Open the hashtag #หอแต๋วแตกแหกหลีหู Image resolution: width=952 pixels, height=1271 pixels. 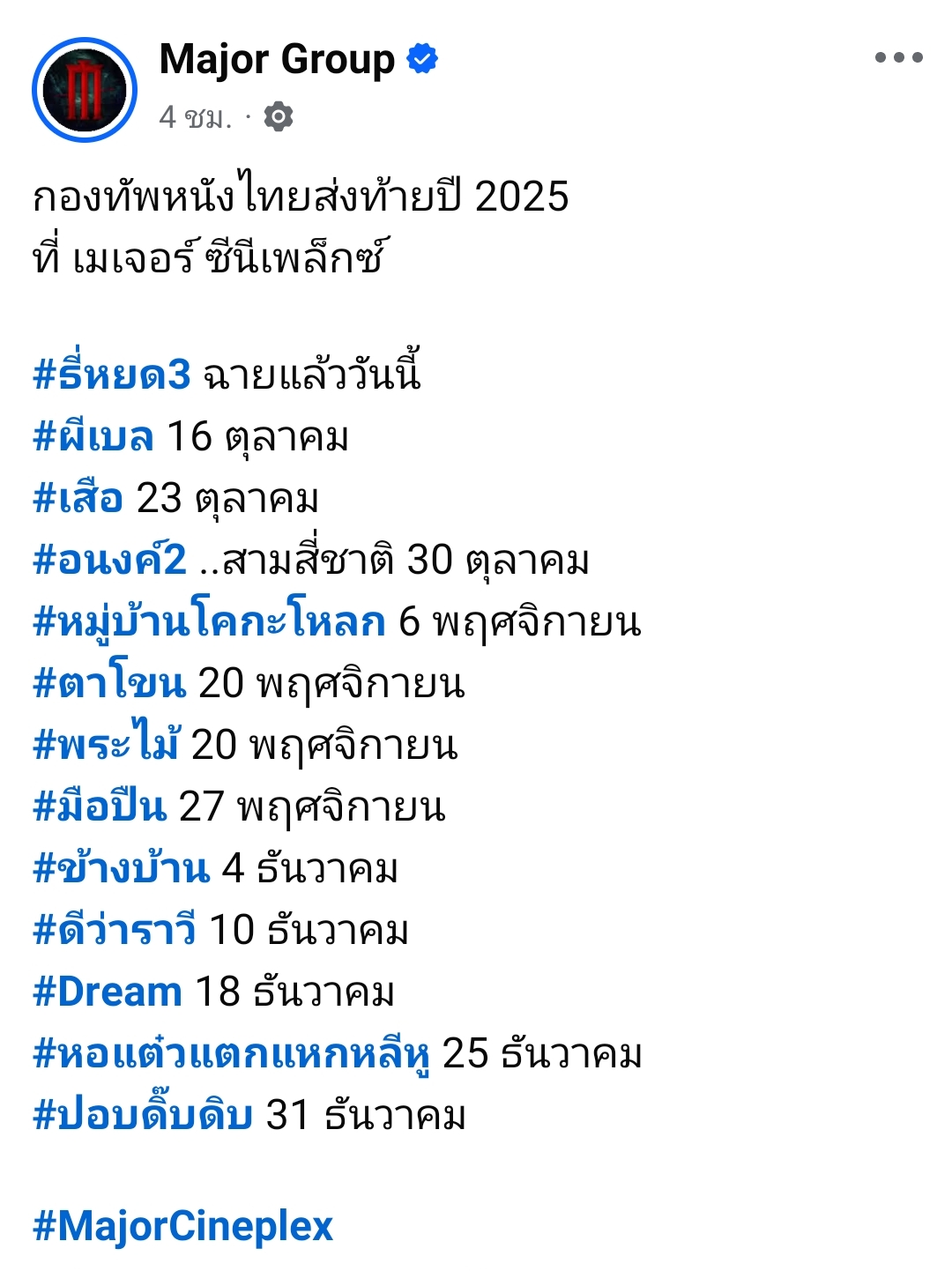click(x=232, y=1053)
